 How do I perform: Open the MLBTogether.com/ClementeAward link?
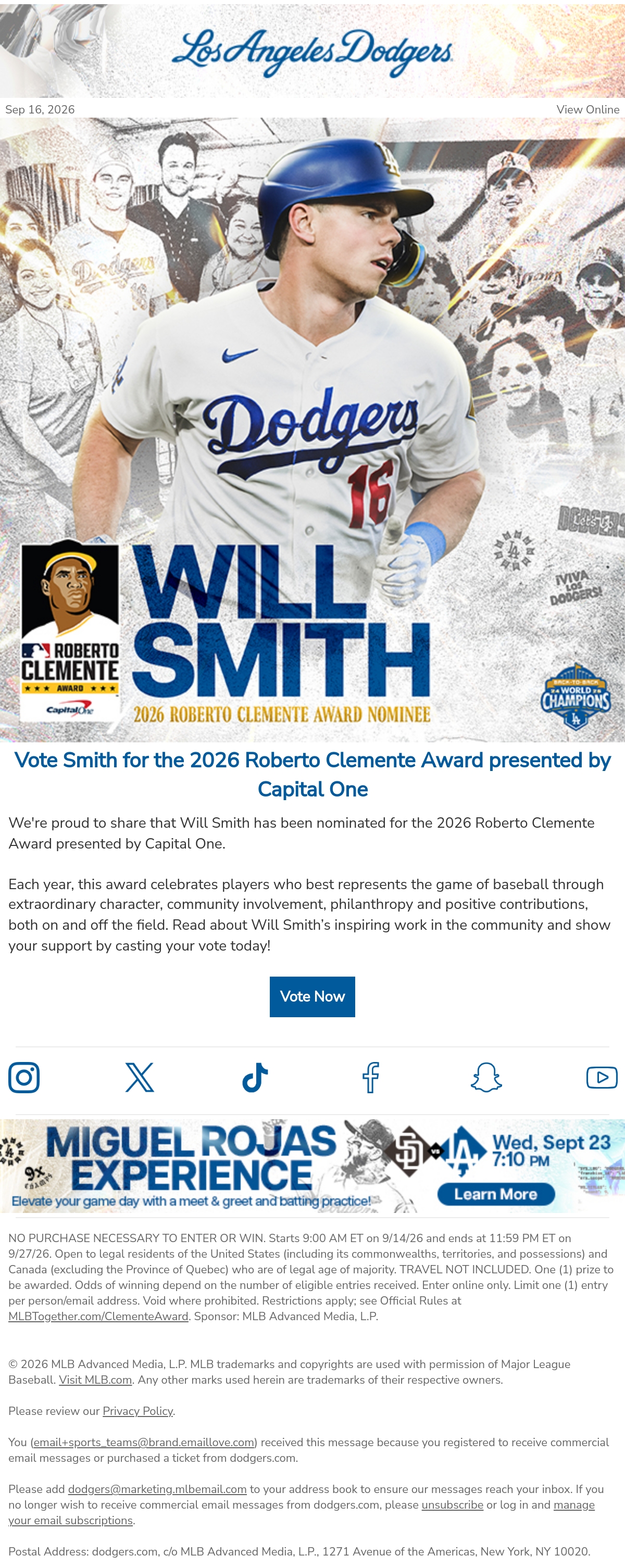[x=98, y=1316]
